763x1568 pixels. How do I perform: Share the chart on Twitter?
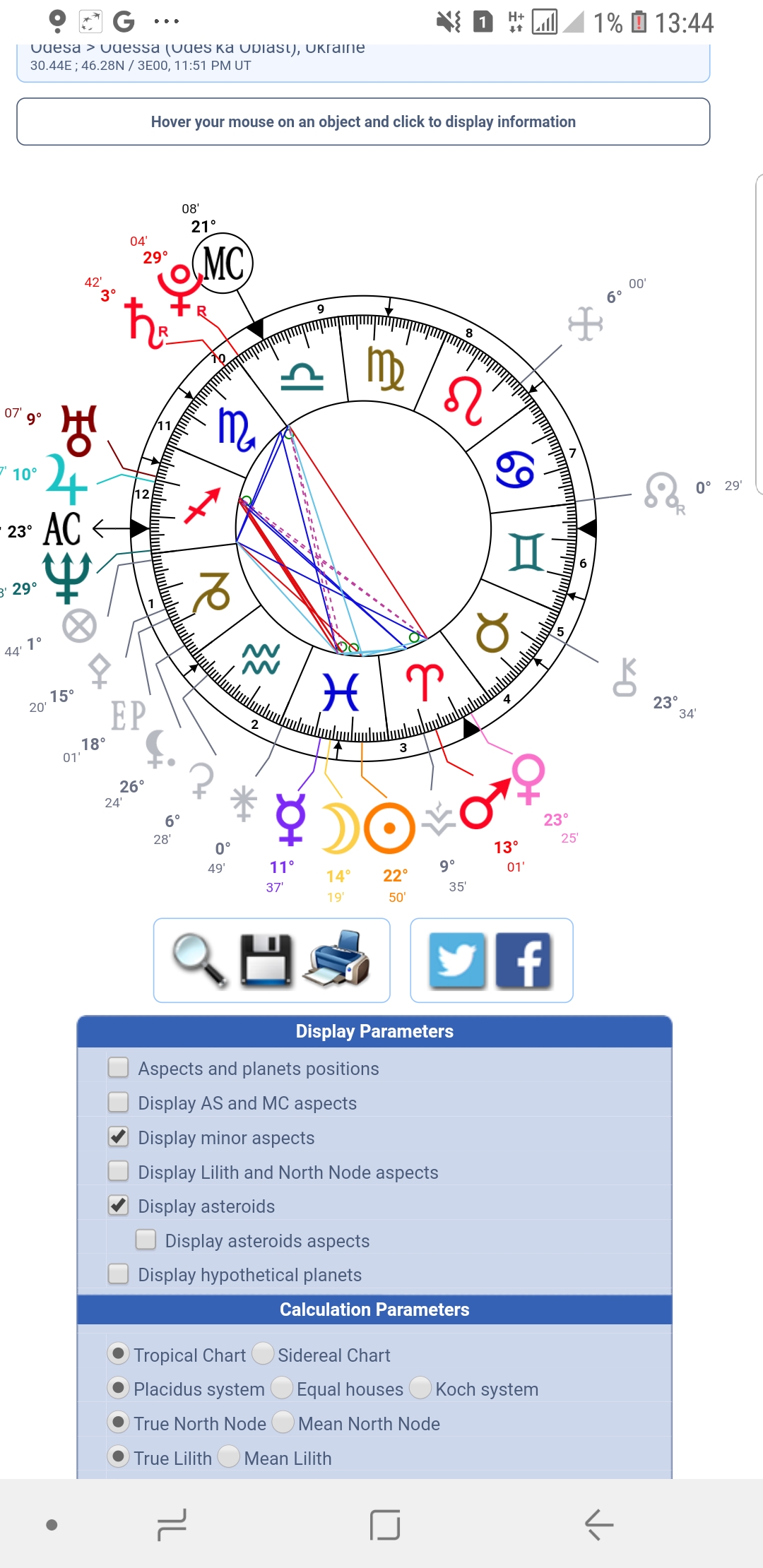point(457,960)
